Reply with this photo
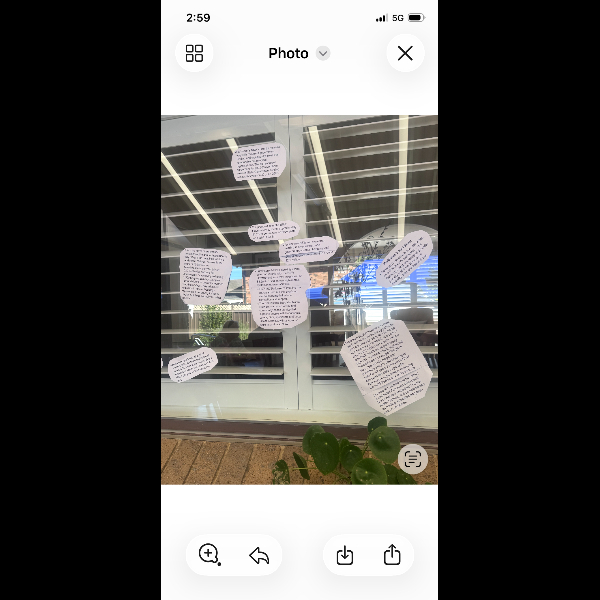This screenshot has width=600, height=600. point(259,555)
